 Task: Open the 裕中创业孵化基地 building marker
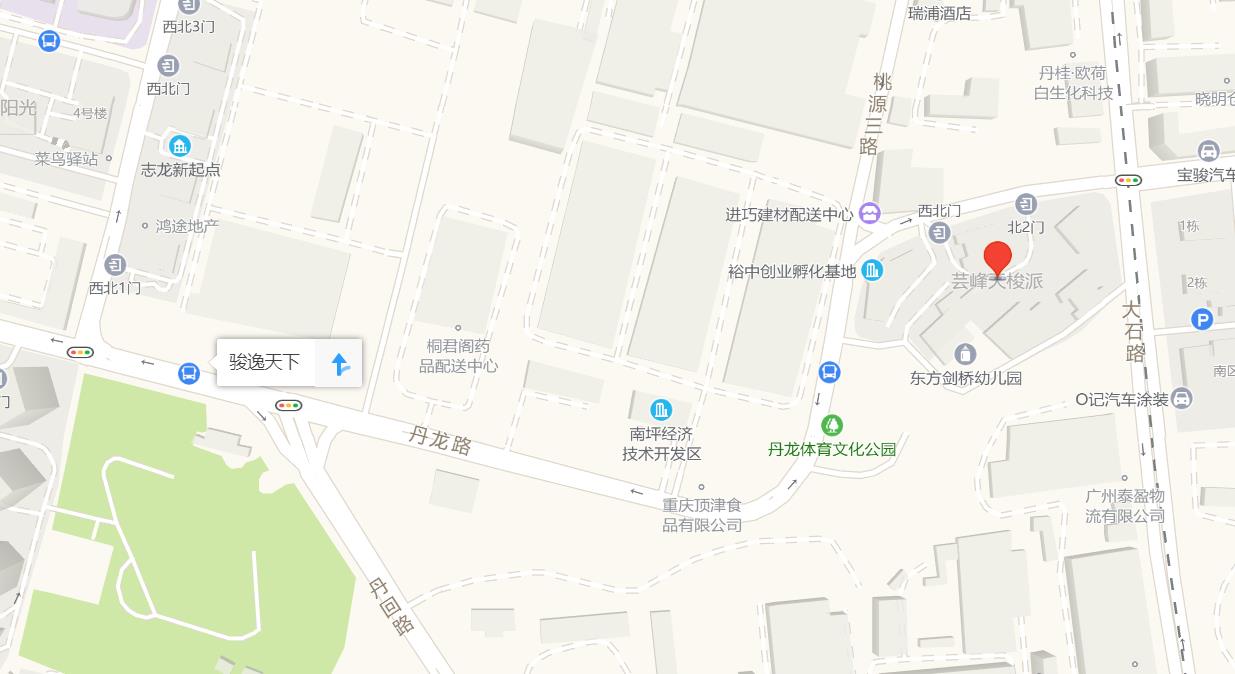click(872, 270)
